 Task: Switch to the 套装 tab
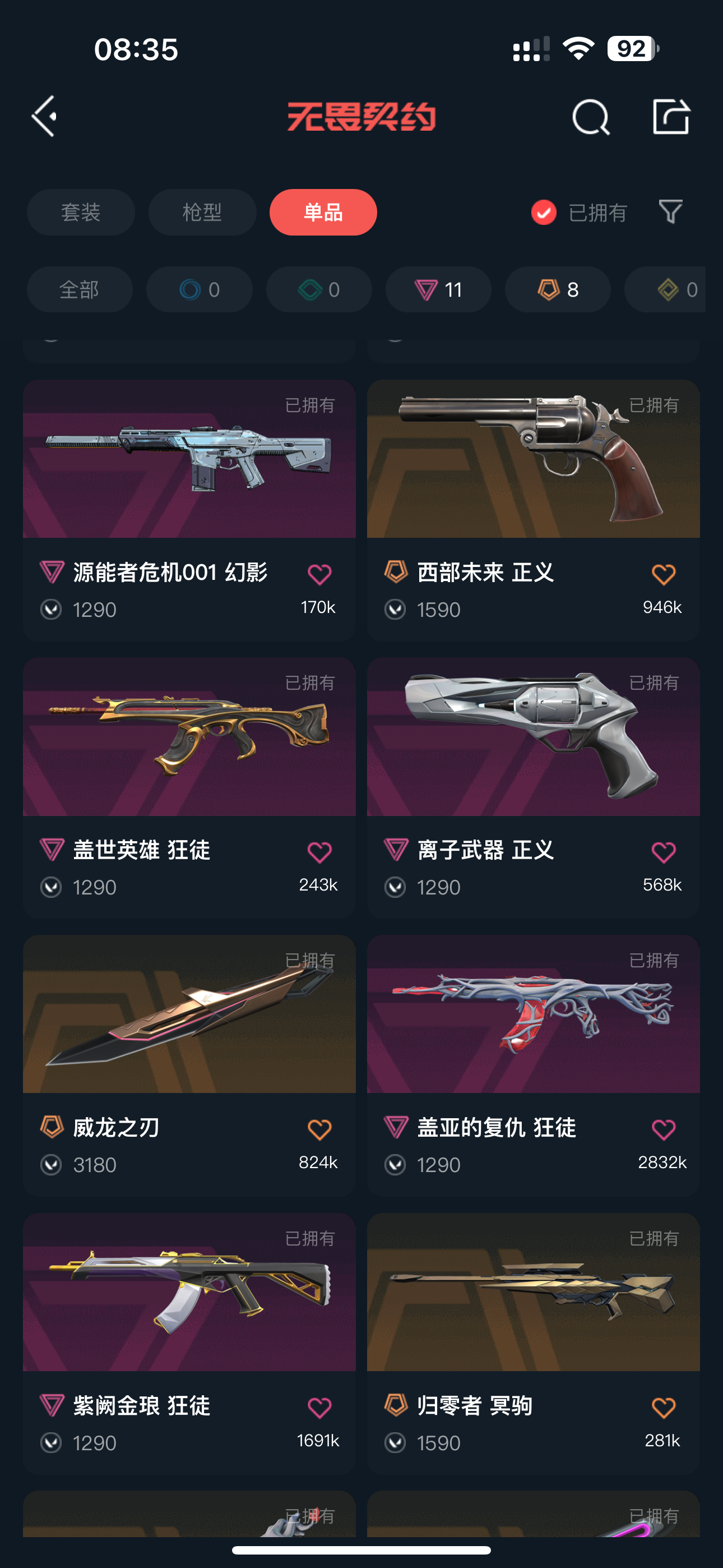click(80, 213)
